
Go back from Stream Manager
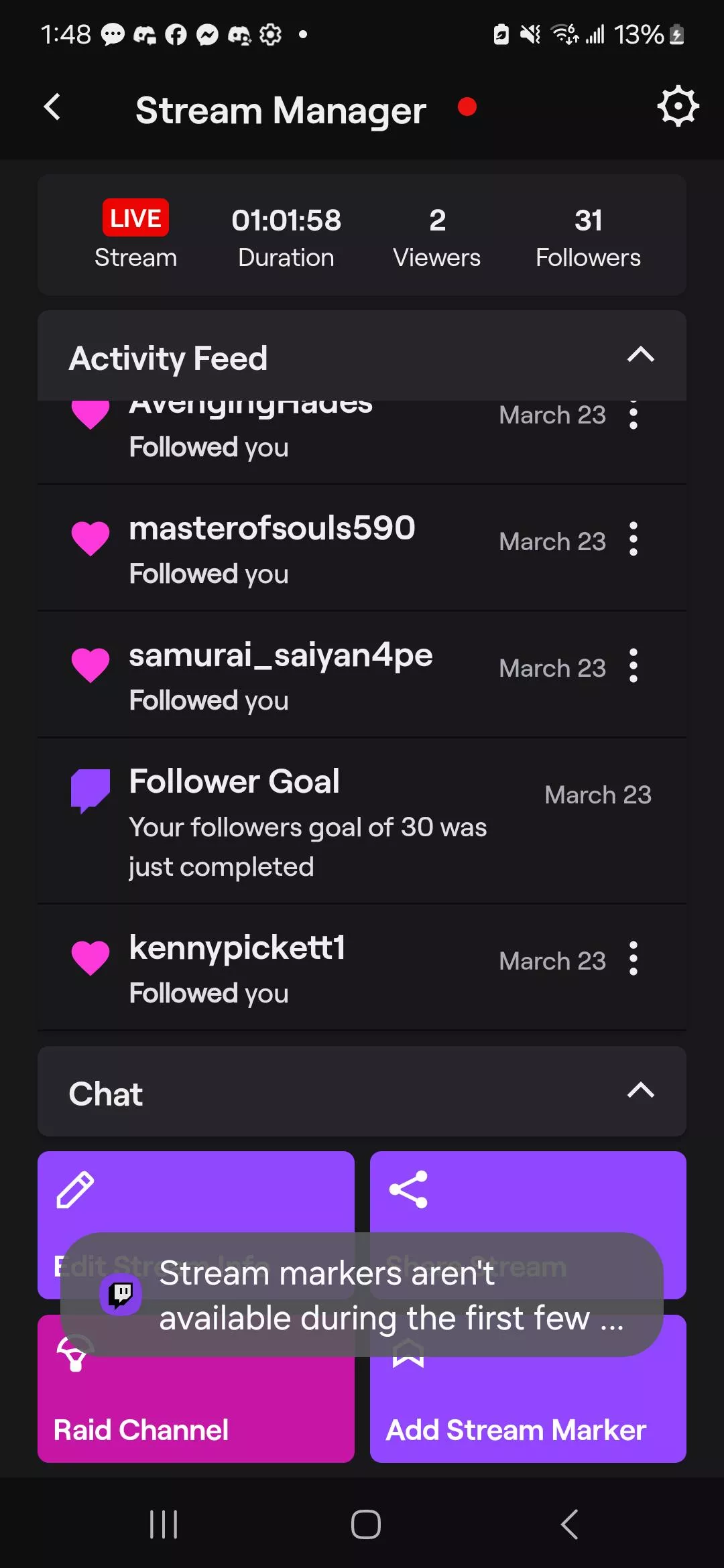(52, 107)
